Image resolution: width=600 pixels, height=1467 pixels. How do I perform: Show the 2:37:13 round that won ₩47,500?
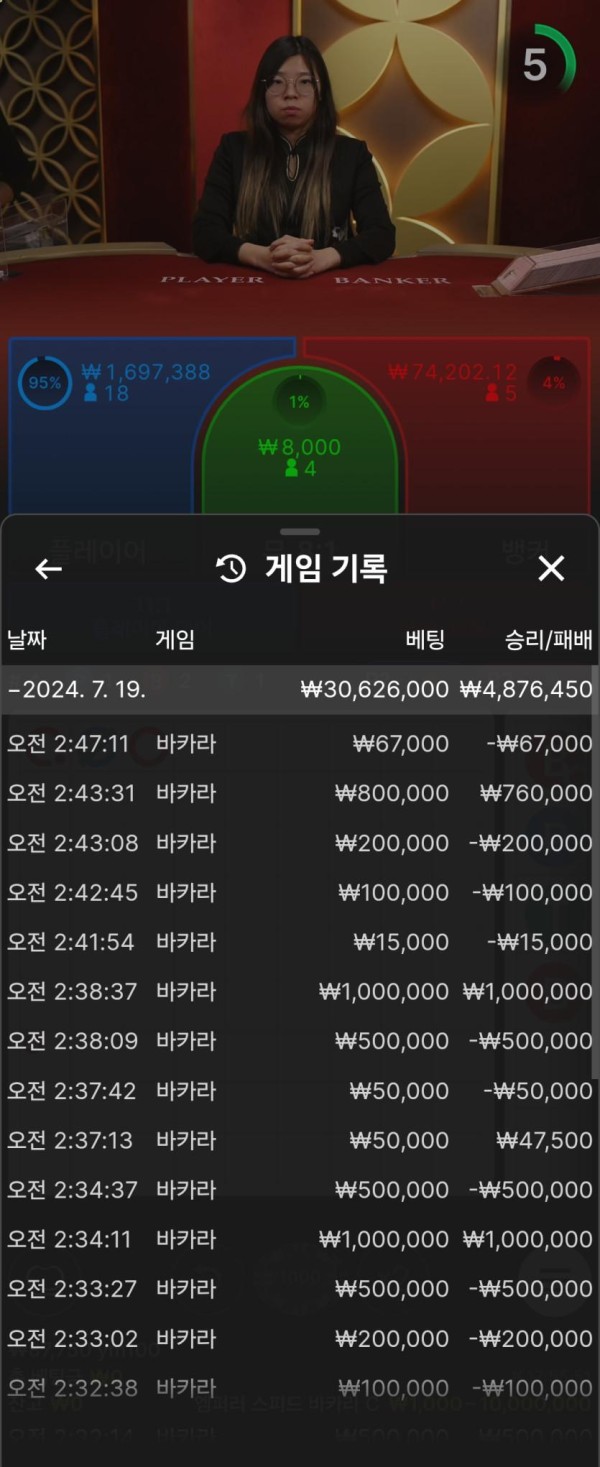coord(298,1140)
